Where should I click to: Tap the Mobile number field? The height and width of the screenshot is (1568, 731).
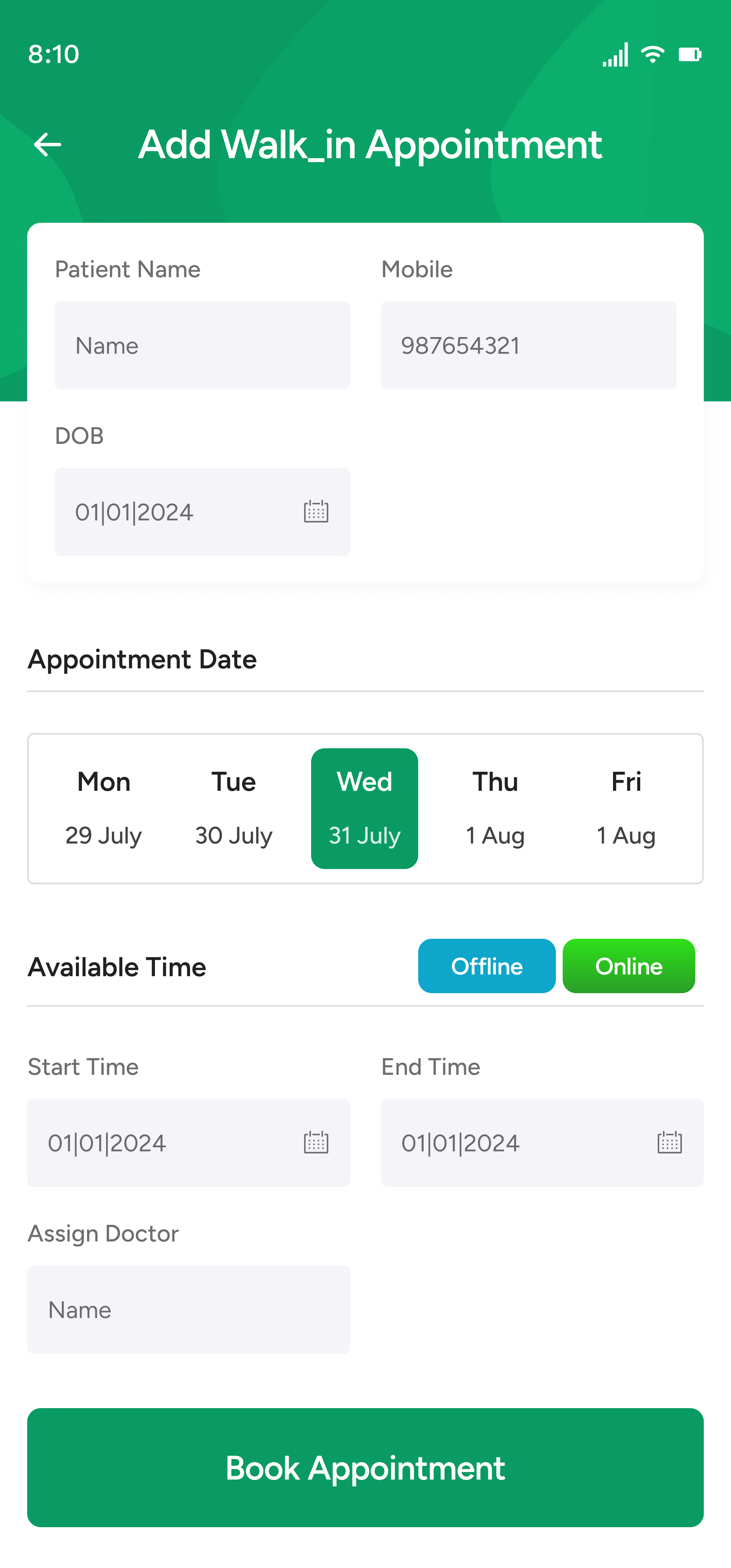[528, 345]
